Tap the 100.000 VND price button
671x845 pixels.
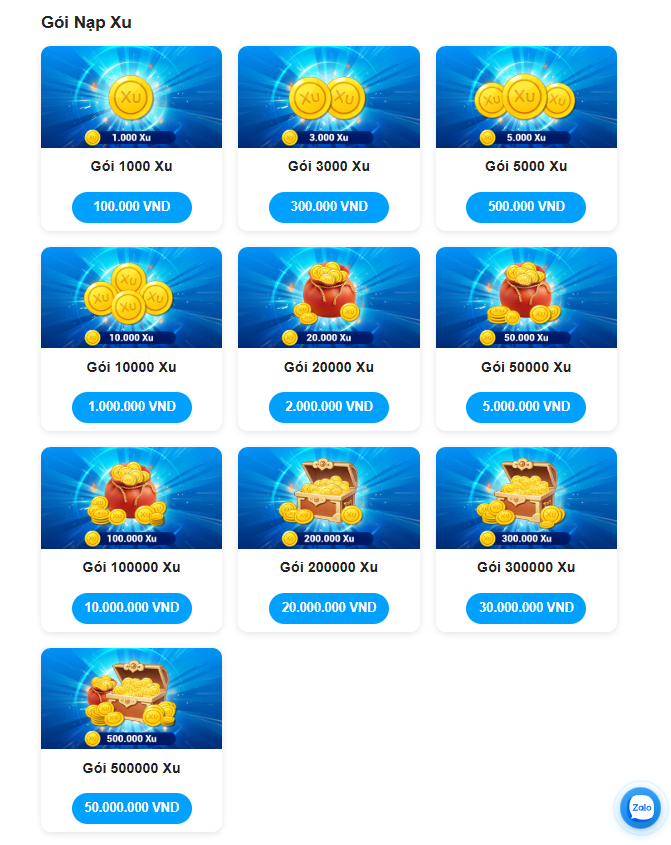pos(131,207)
